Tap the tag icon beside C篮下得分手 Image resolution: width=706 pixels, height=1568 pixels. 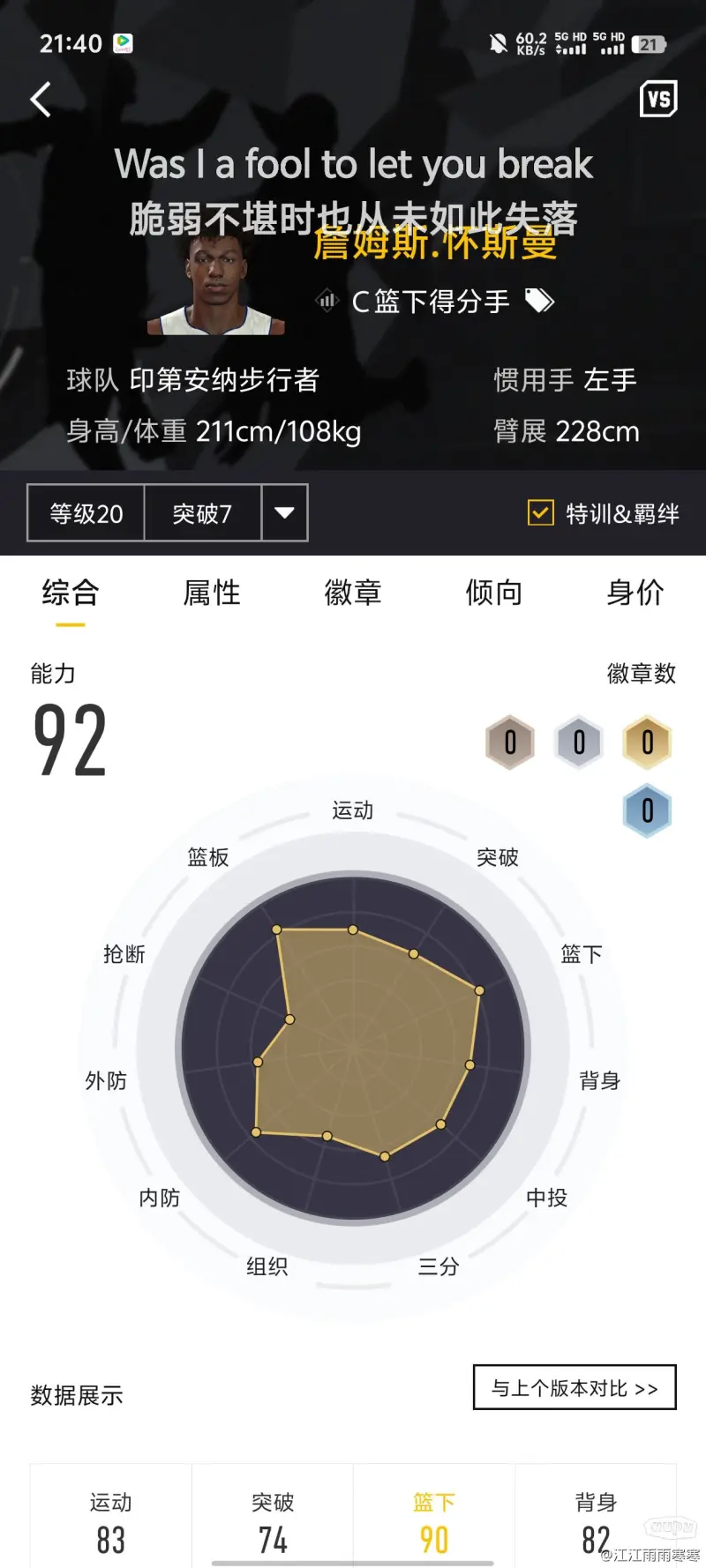click(540, 302)
